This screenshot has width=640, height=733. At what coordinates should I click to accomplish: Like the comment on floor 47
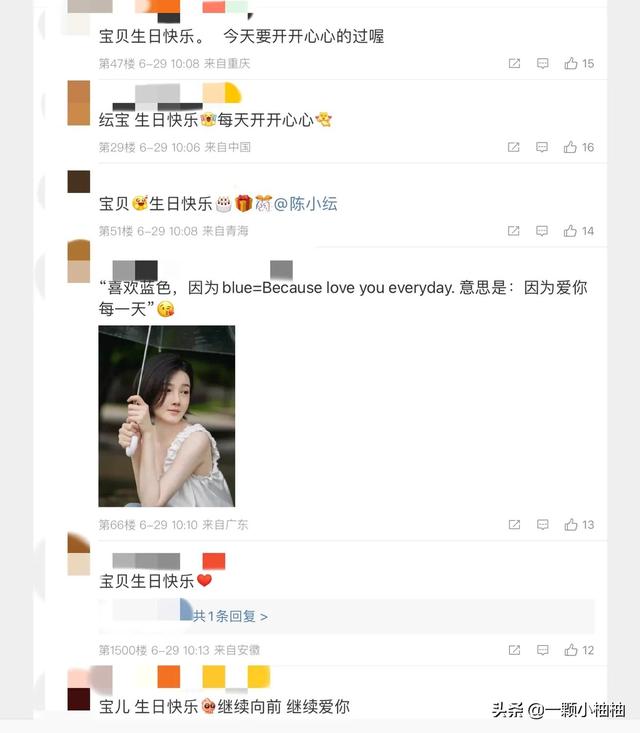tap(571, 63)
